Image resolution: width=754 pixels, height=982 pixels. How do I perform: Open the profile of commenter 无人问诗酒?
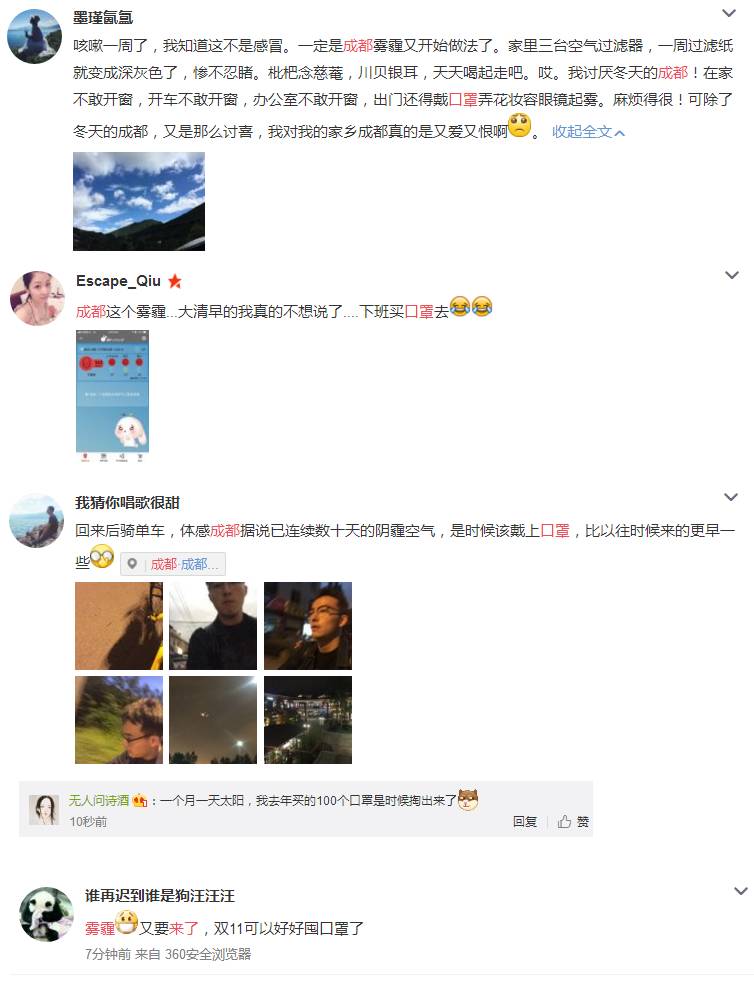coord(98,800)
